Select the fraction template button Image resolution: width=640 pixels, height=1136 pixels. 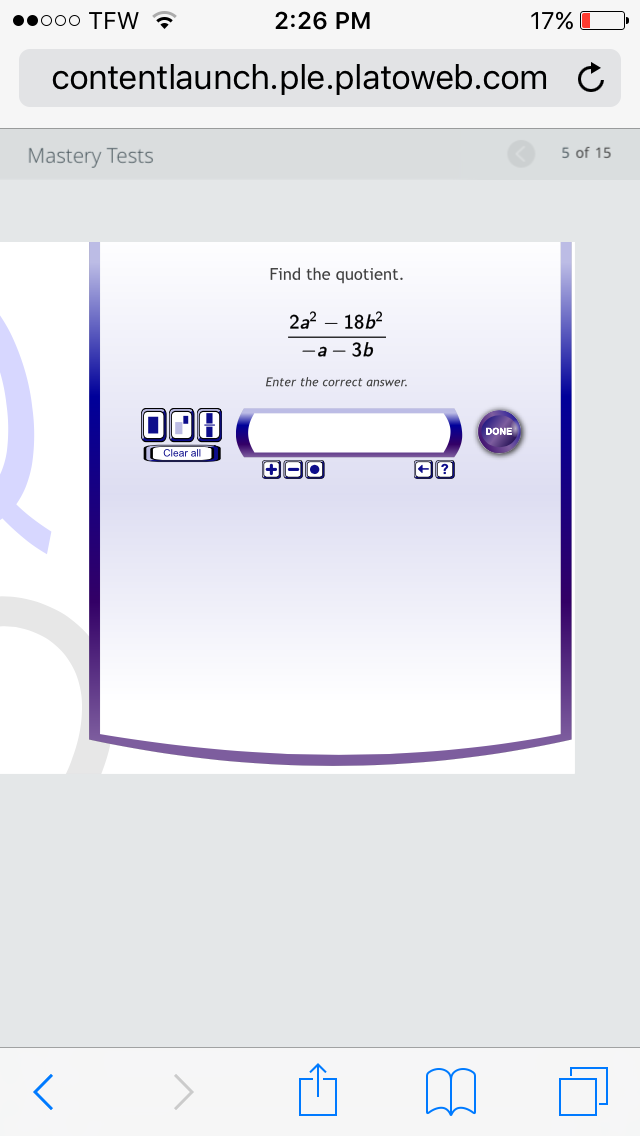[x=209, y=425]
